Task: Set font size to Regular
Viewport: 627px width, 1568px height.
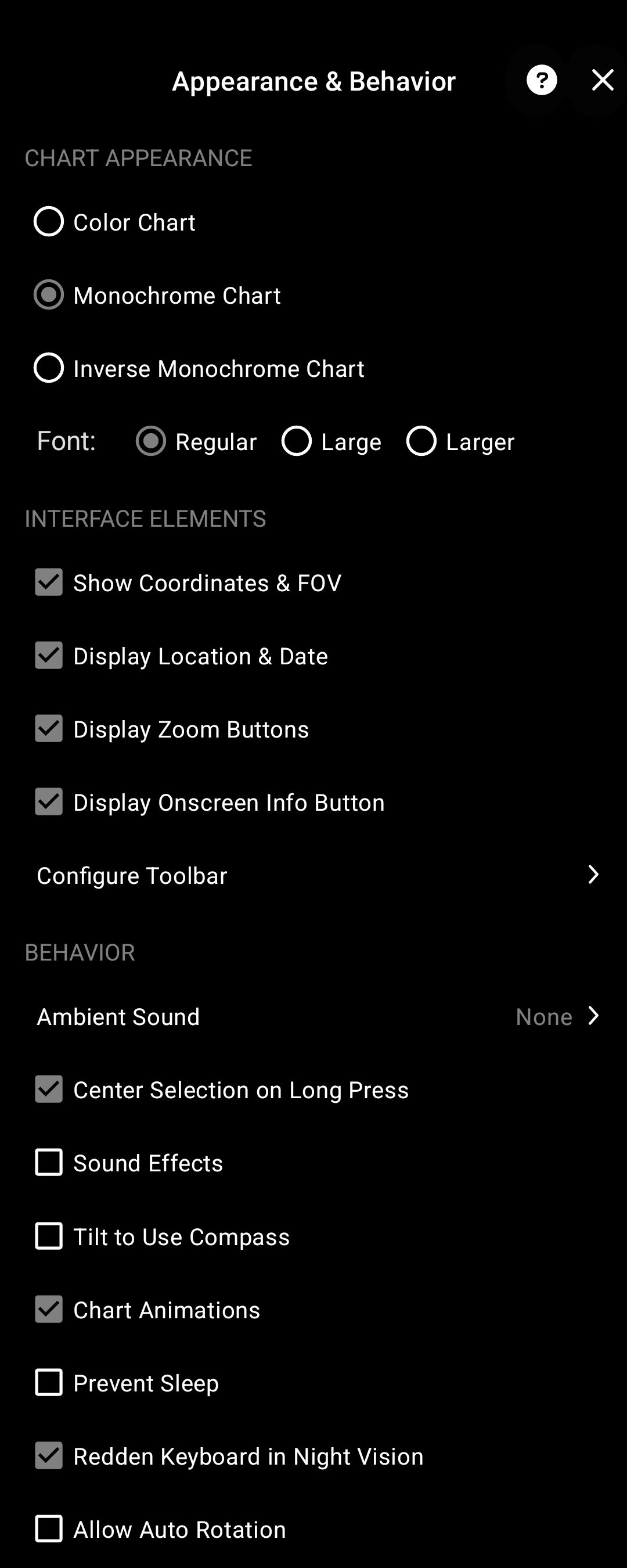Action: 151,441
